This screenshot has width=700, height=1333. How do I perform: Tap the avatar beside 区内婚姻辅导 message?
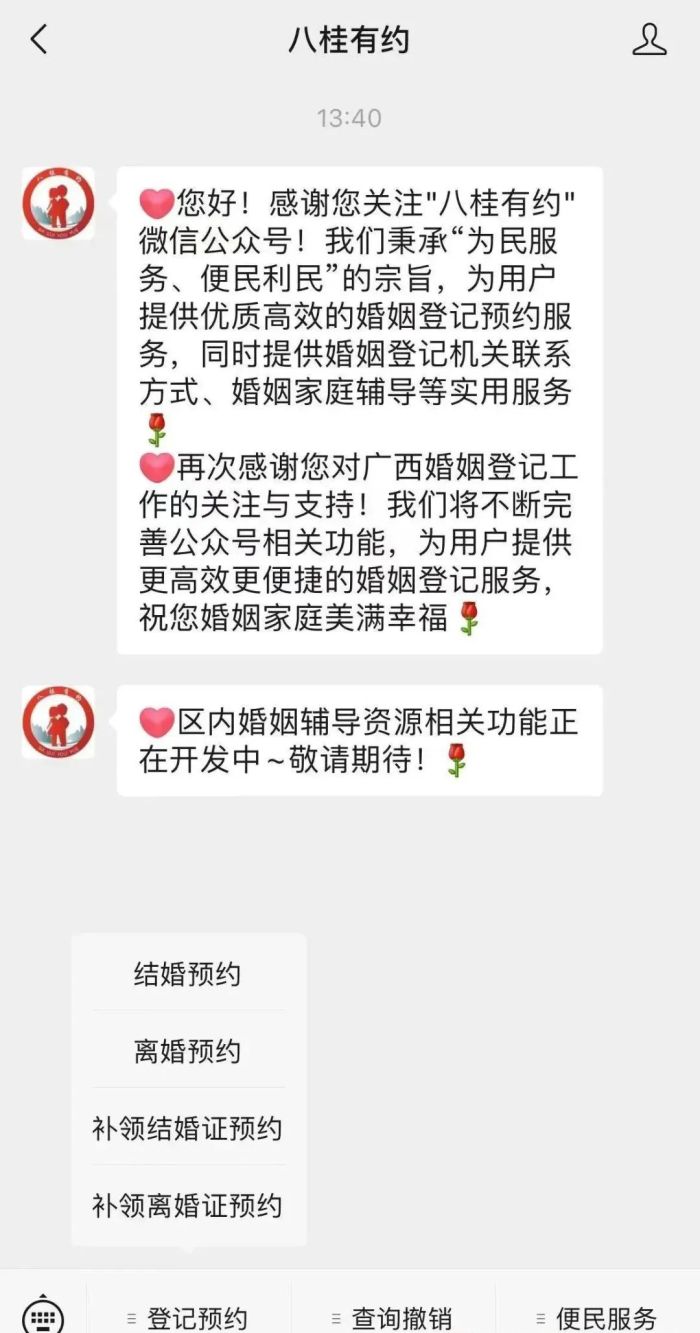point(58,721)
